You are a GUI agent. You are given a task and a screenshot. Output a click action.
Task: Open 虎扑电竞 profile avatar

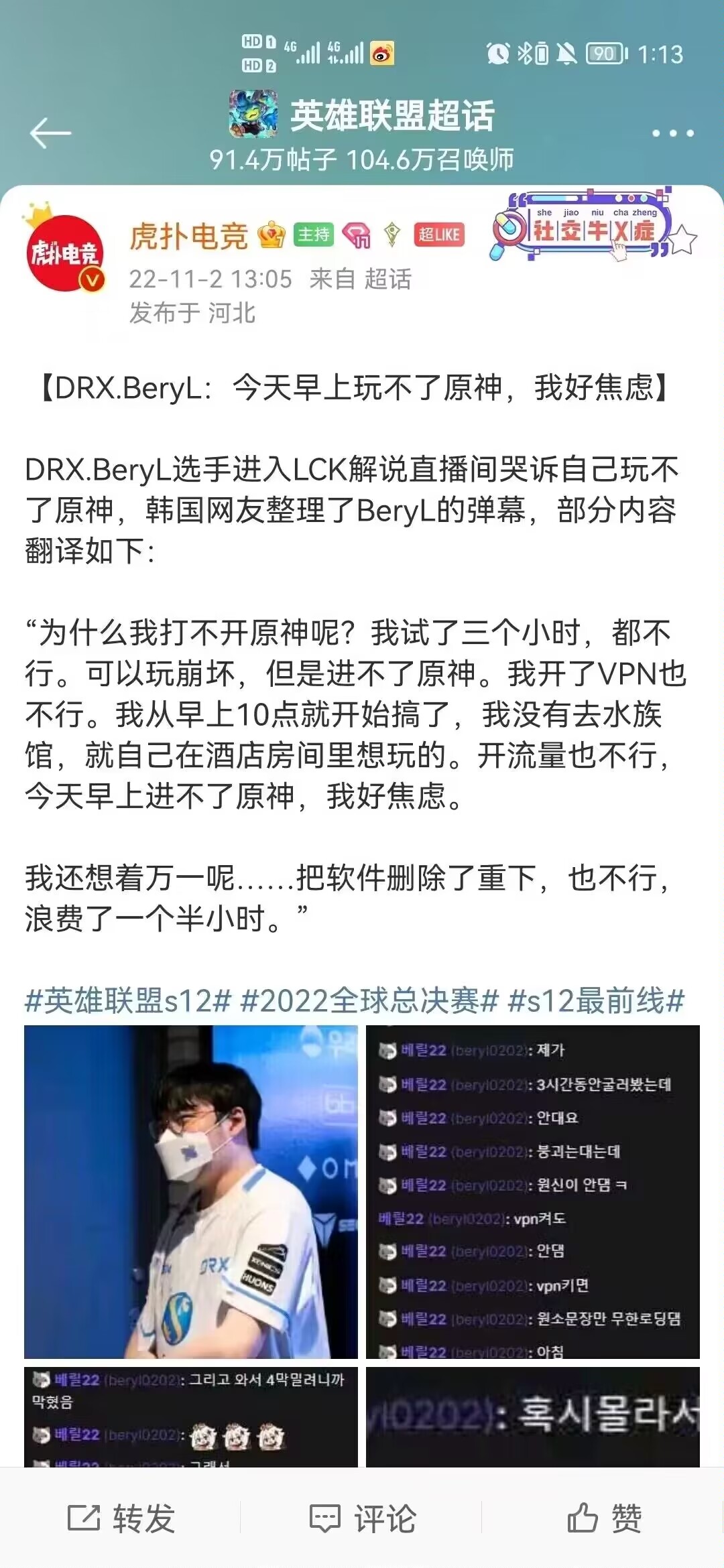[x=65, y=253]
